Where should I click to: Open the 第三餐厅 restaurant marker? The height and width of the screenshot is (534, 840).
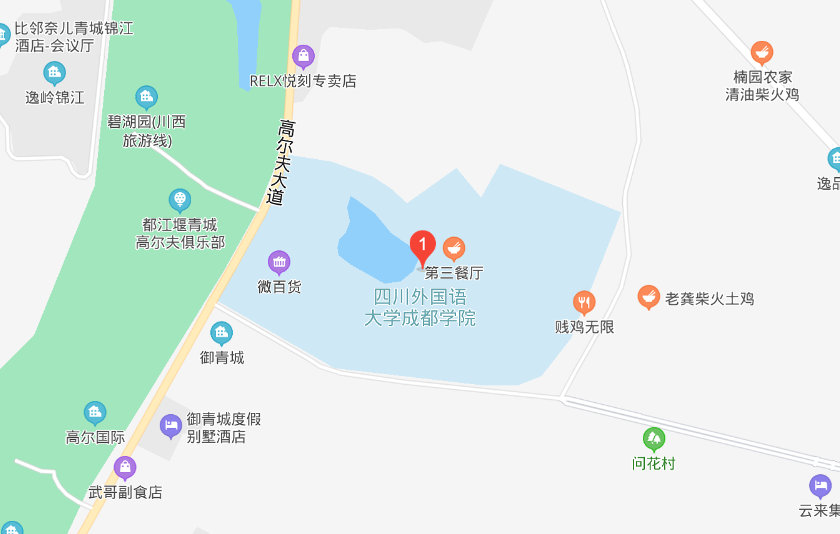pos(454,247)
